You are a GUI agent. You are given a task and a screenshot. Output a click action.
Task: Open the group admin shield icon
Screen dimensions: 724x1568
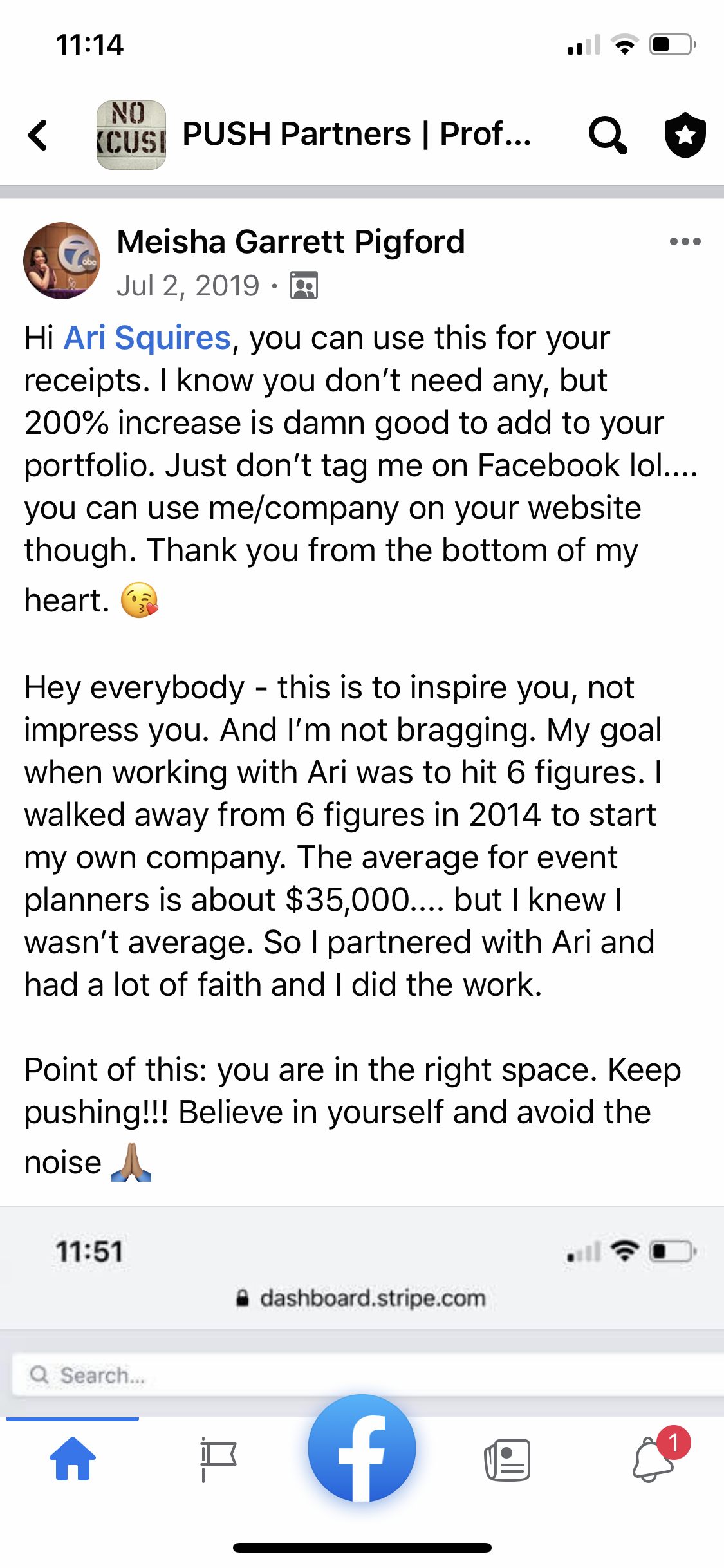685,135
